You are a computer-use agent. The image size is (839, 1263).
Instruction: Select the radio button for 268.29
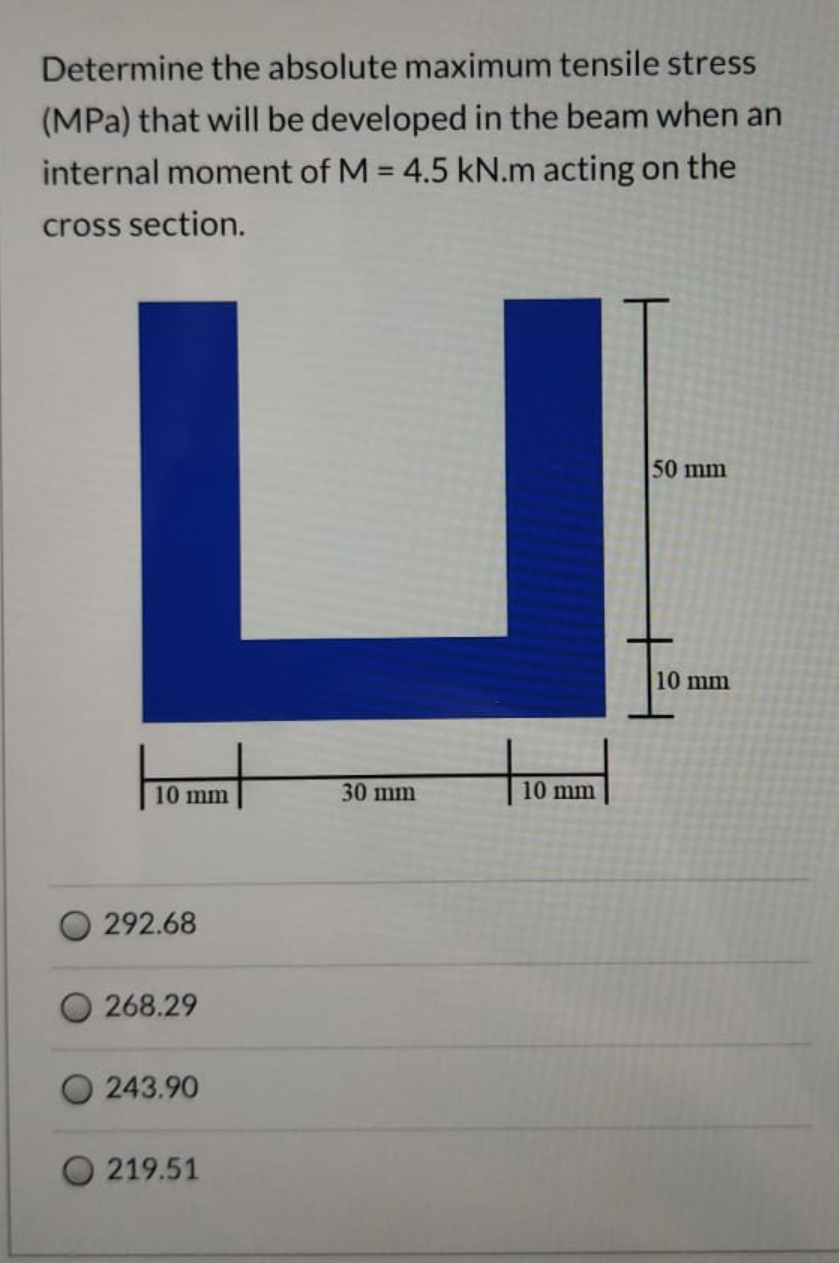click(x=75, y=1006)
